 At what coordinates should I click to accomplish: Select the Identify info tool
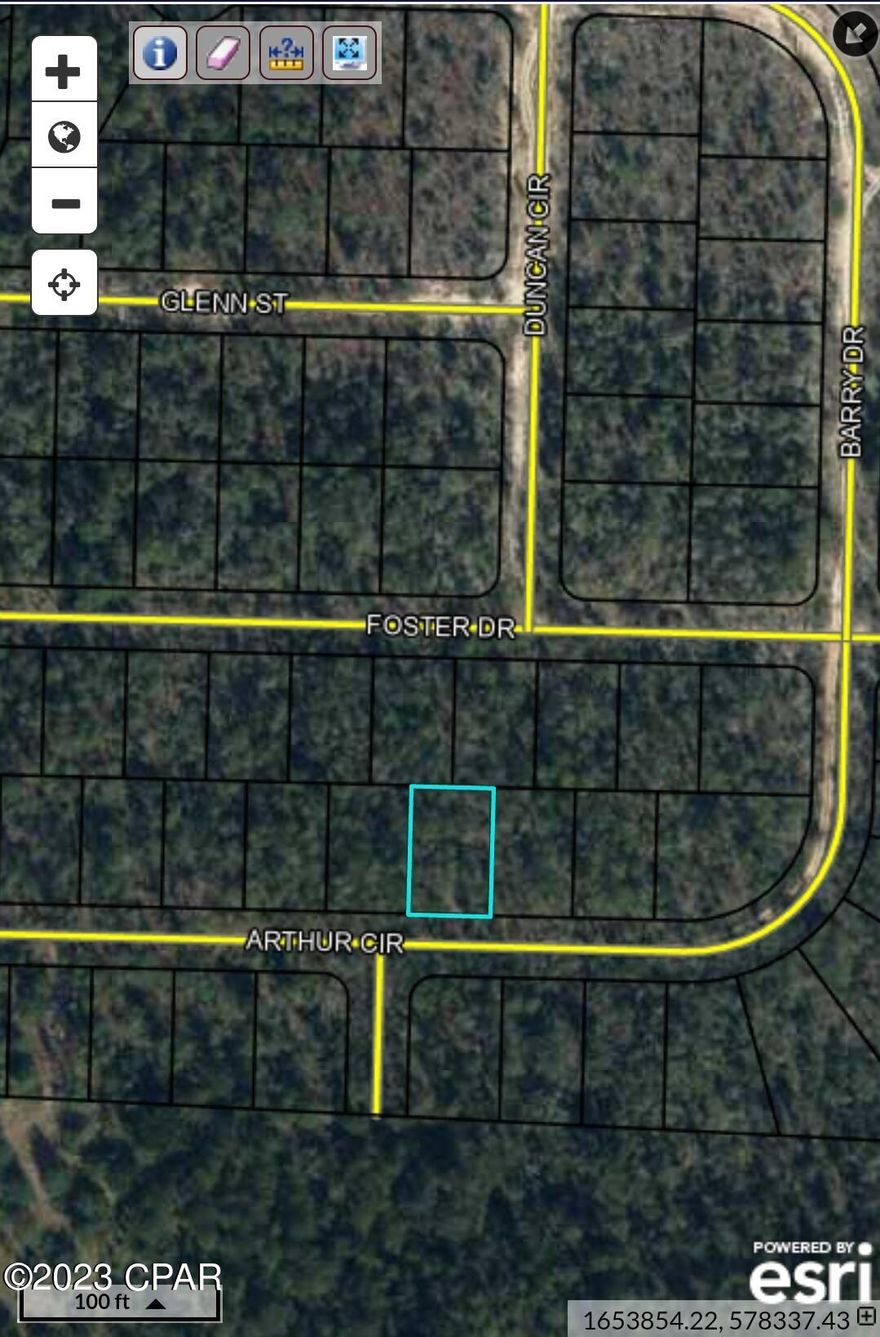(x=159, y=53)
